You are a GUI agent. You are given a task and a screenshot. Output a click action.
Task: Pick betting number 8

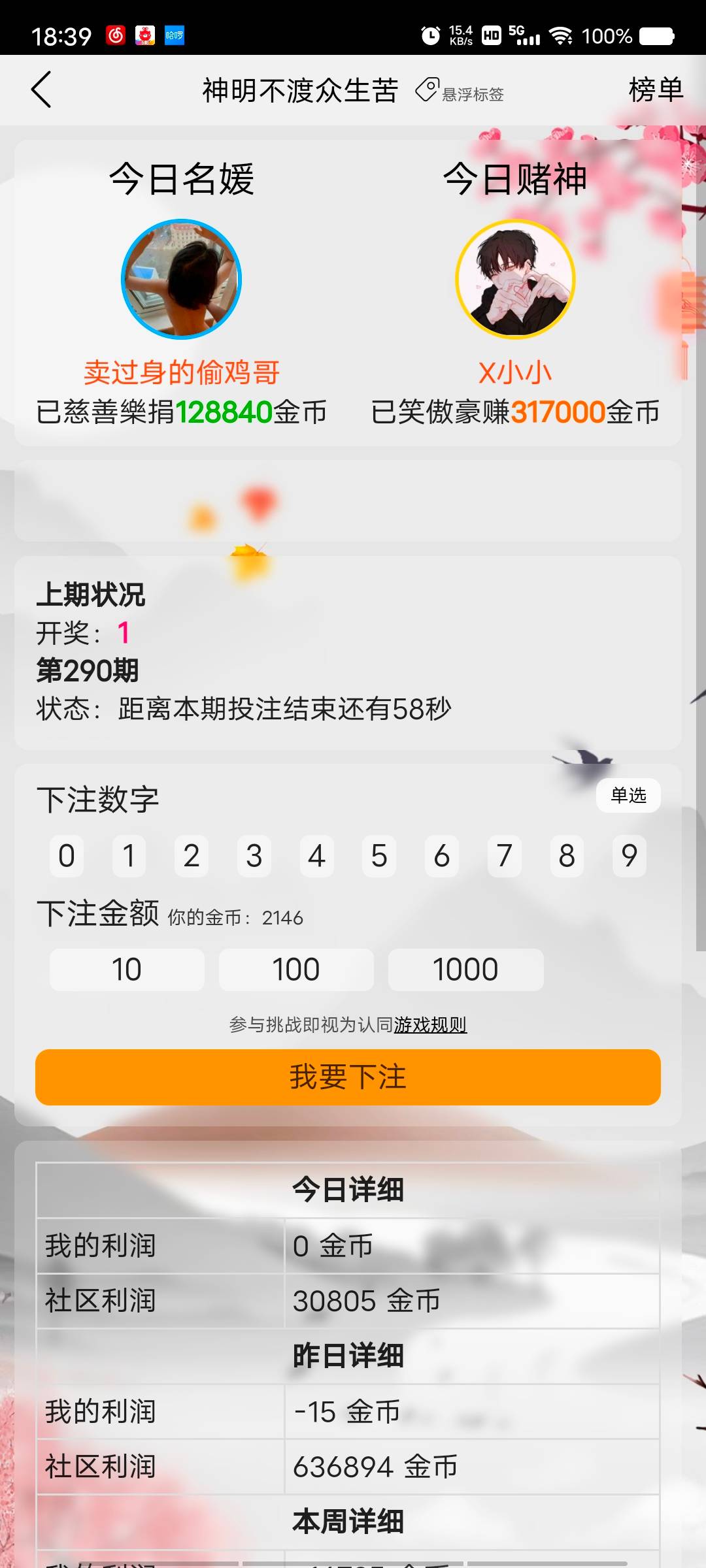click(567, 856)
